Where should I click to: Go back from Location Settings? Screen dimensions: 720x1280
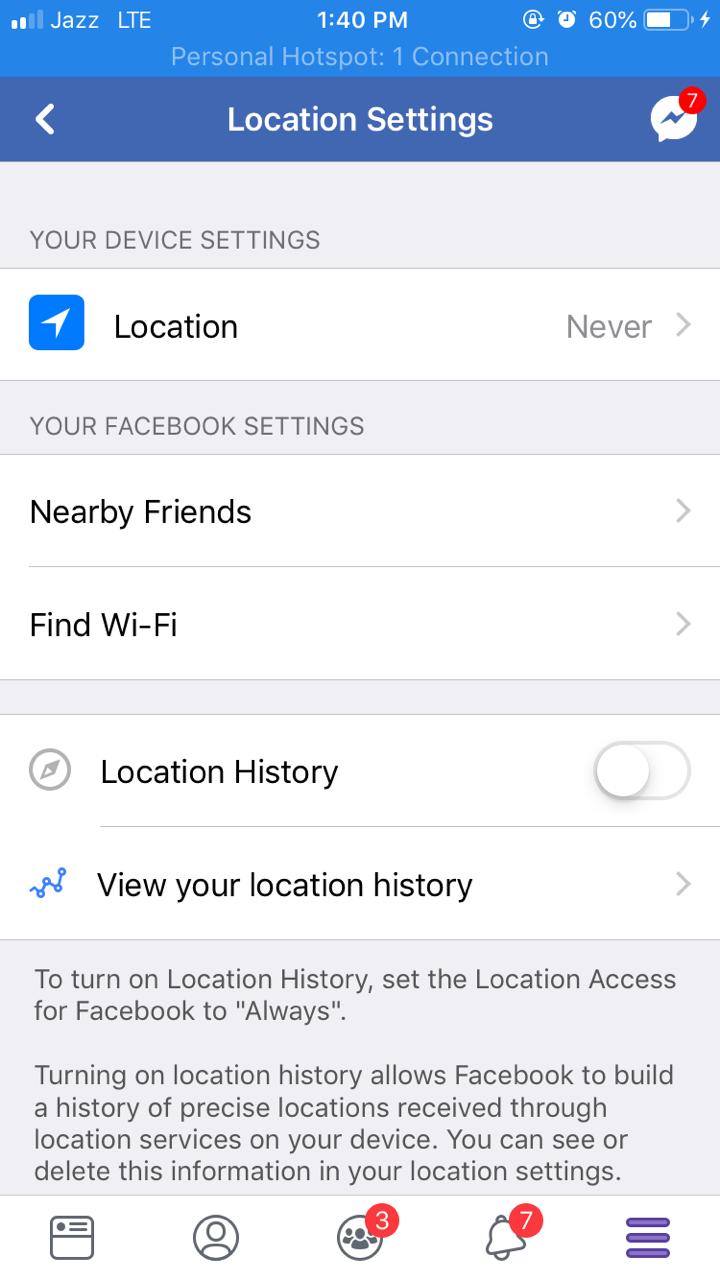coord(45,120)
